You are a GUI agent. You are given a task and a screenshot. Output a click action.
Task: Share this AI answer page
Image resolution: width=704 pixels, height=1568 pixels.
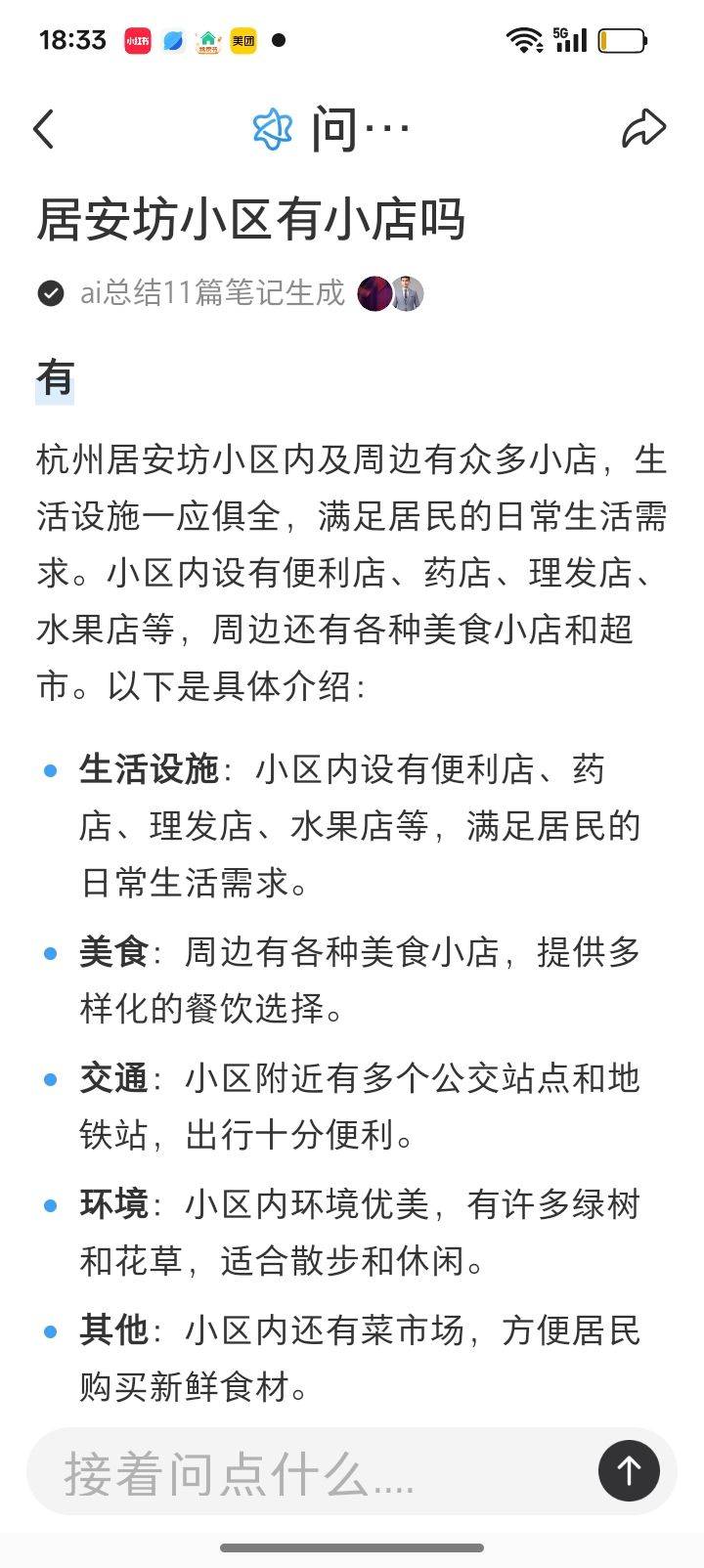pos(643,129)
